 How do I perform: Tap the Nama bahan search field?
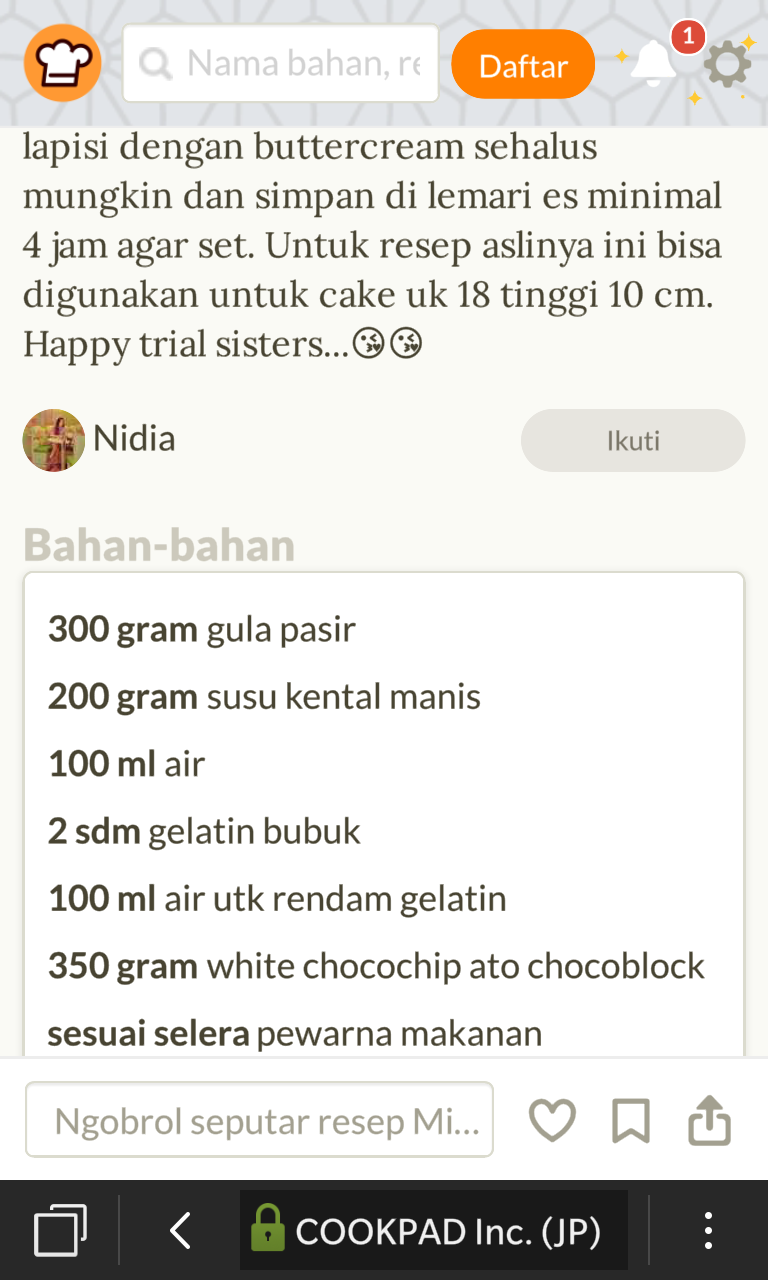pos(280,63)
